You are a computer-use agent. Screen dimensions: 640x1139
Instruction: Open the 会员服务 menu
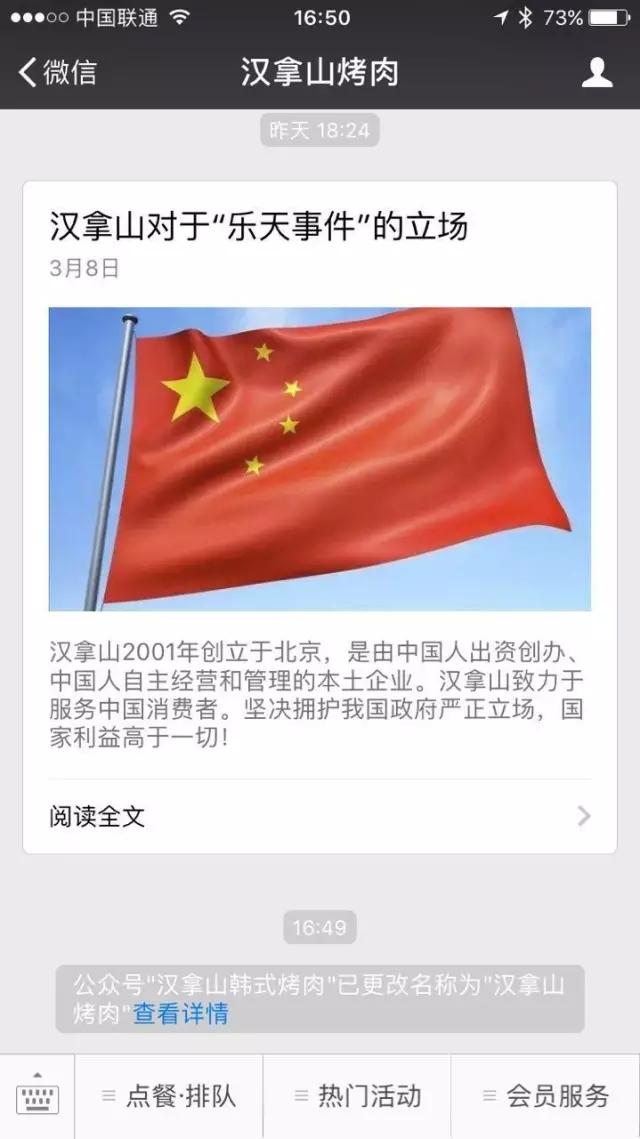[x=546, y=1096]
